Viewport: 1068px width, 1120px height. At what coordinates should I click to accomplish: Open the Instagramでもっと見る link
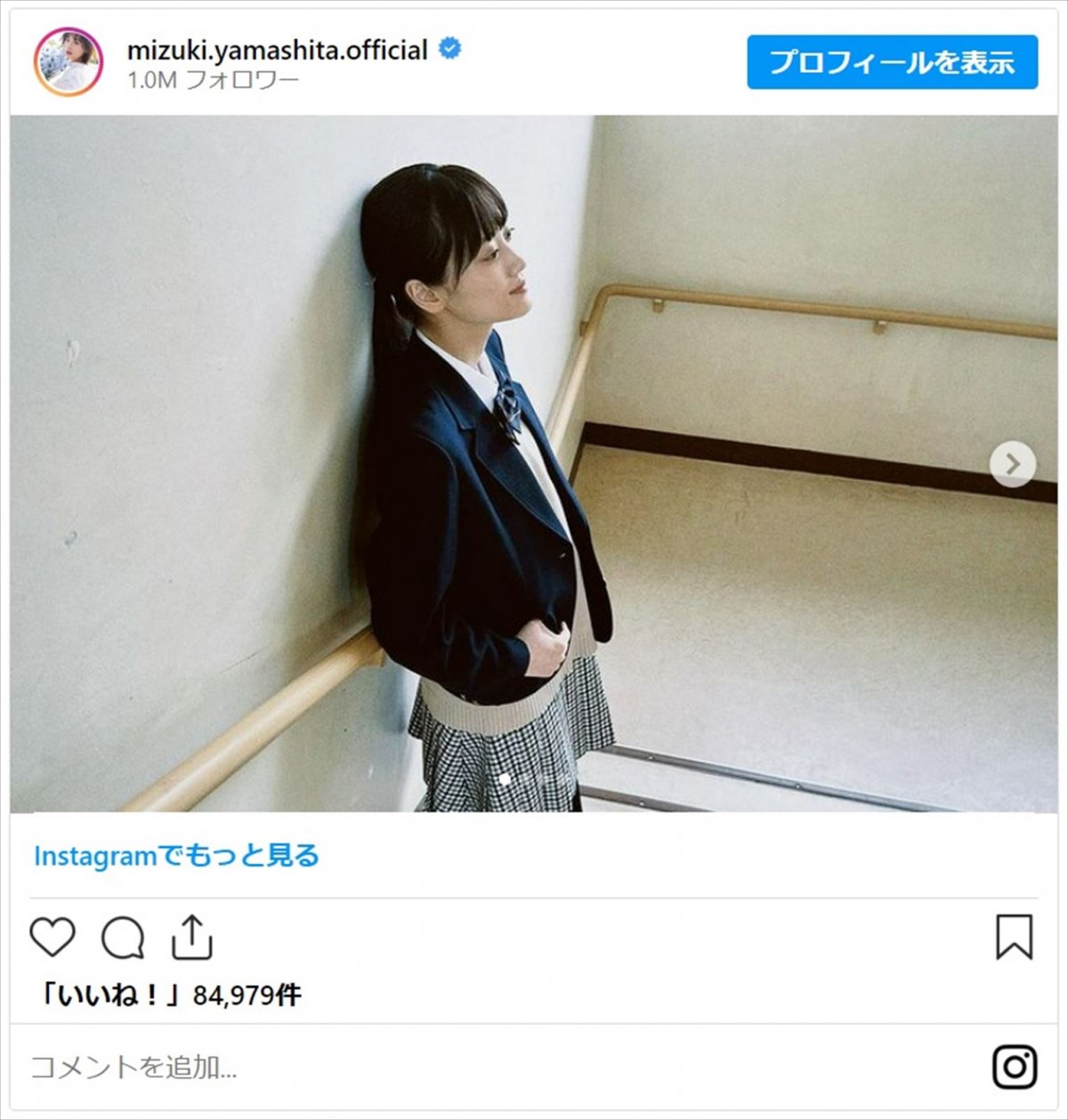tap(176, 856)
